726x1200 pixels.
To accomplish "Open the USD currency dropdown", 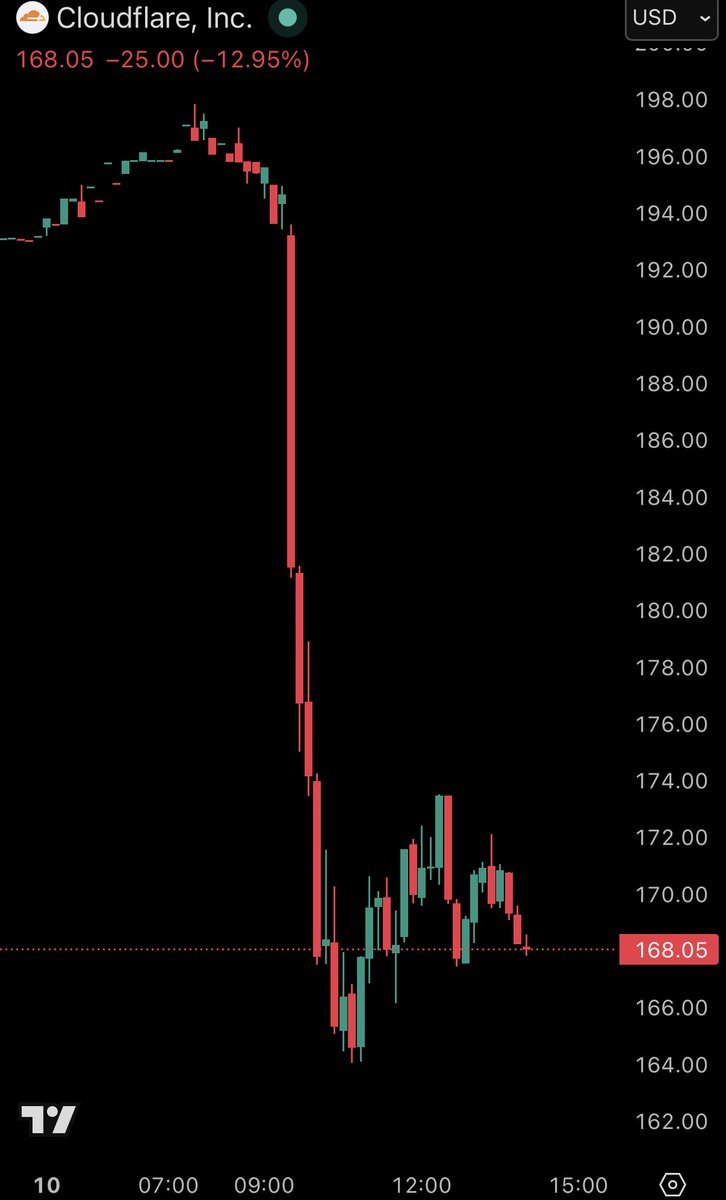I will click(x=671, y=18).
